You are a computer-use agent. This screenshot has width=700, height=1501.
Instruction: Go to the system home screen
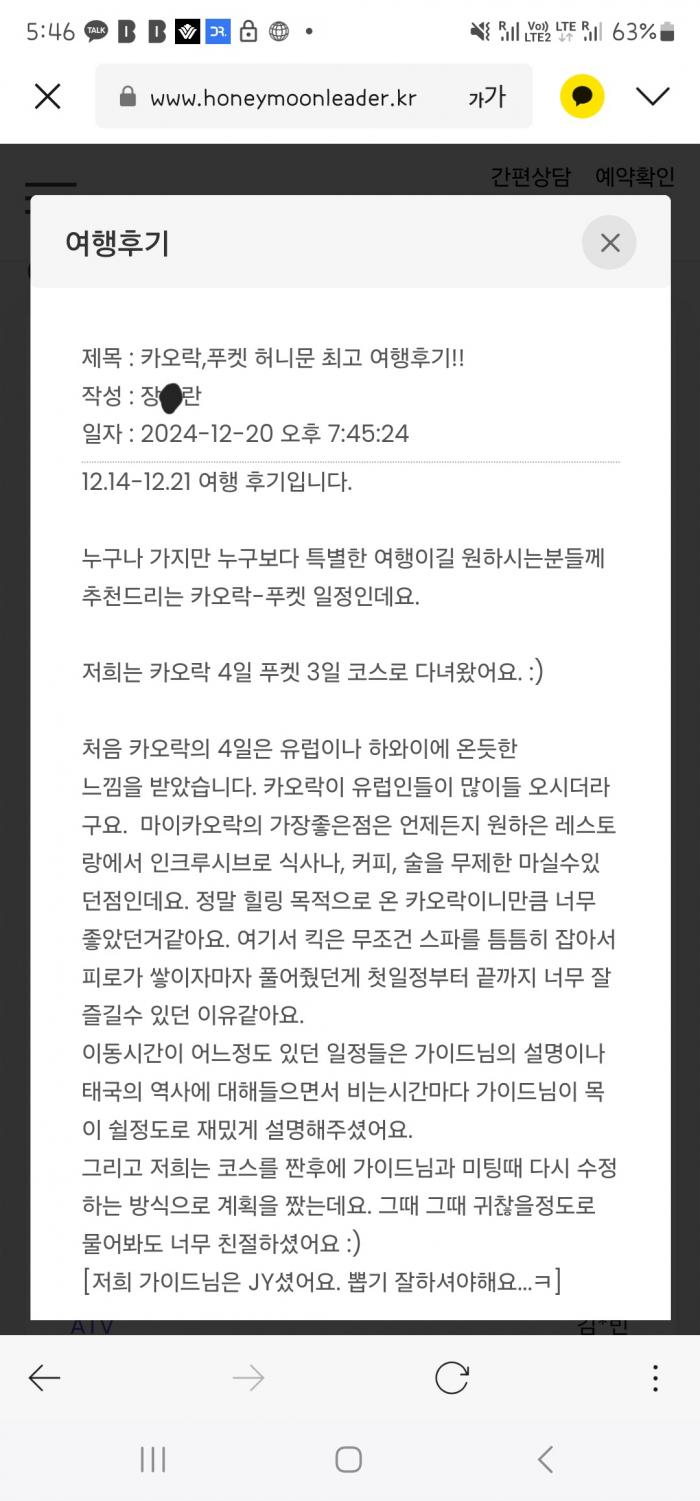pyautogui.click(x=348, y=1460)
